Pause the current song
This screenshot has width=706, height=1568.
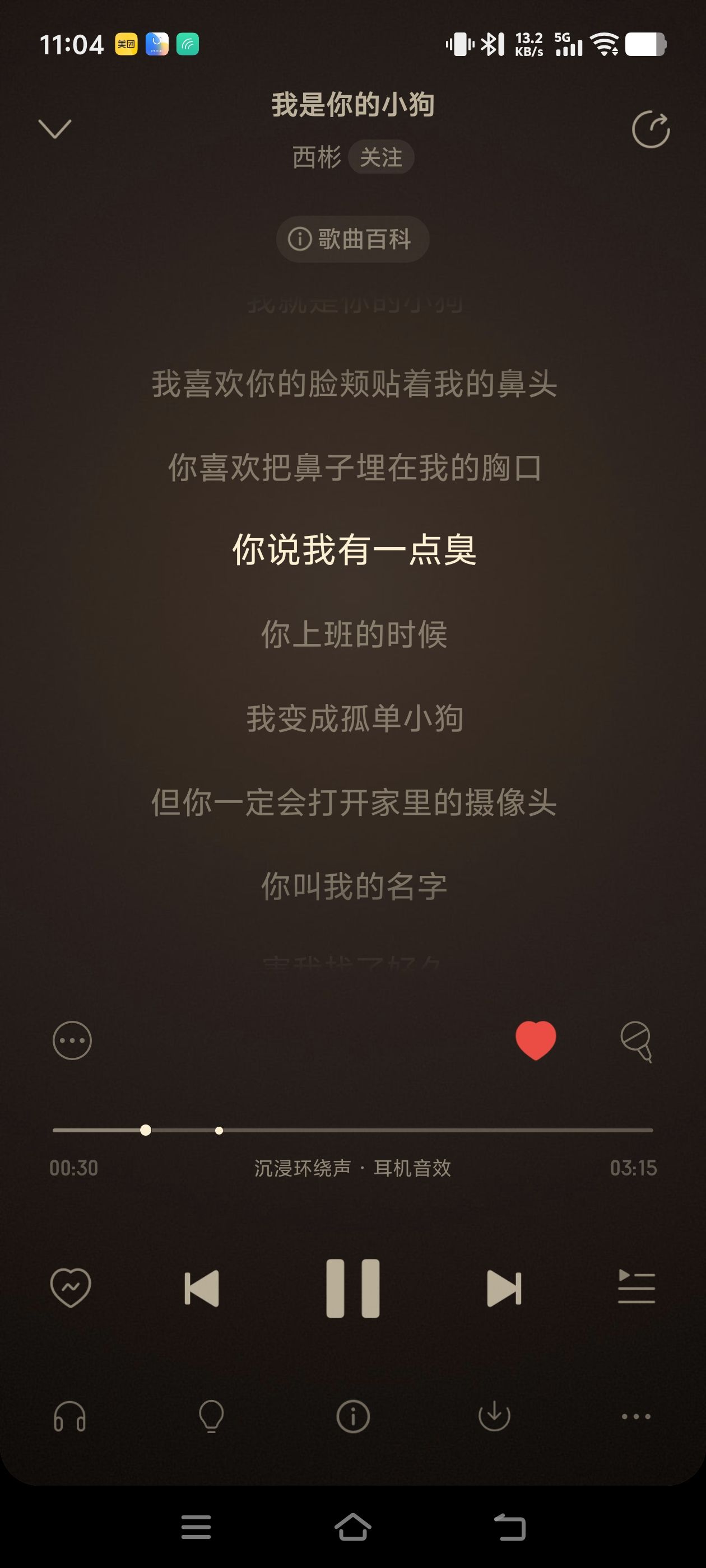352,1289
